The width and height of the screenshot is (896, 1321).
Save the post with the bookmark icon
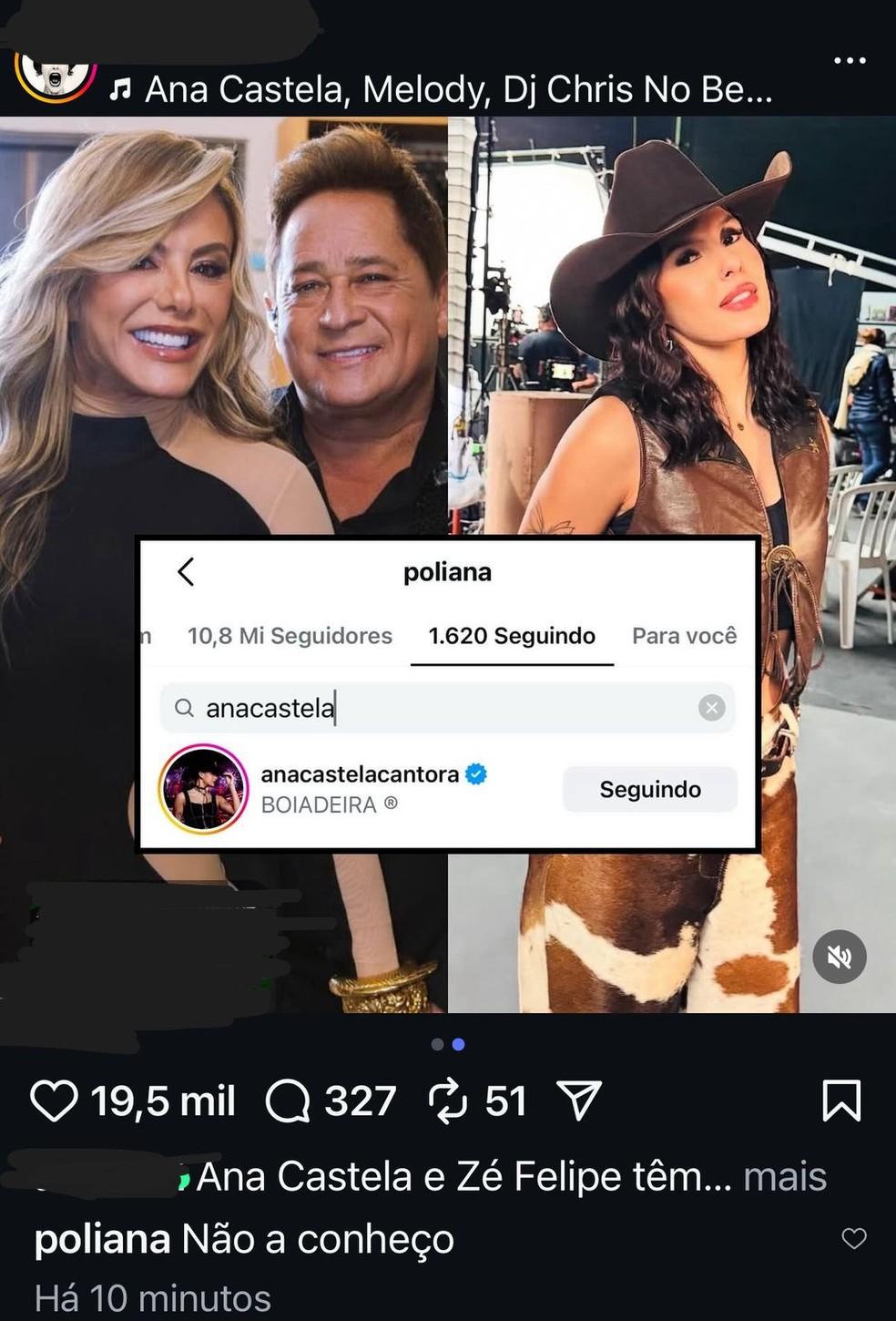click(843, 1100)
